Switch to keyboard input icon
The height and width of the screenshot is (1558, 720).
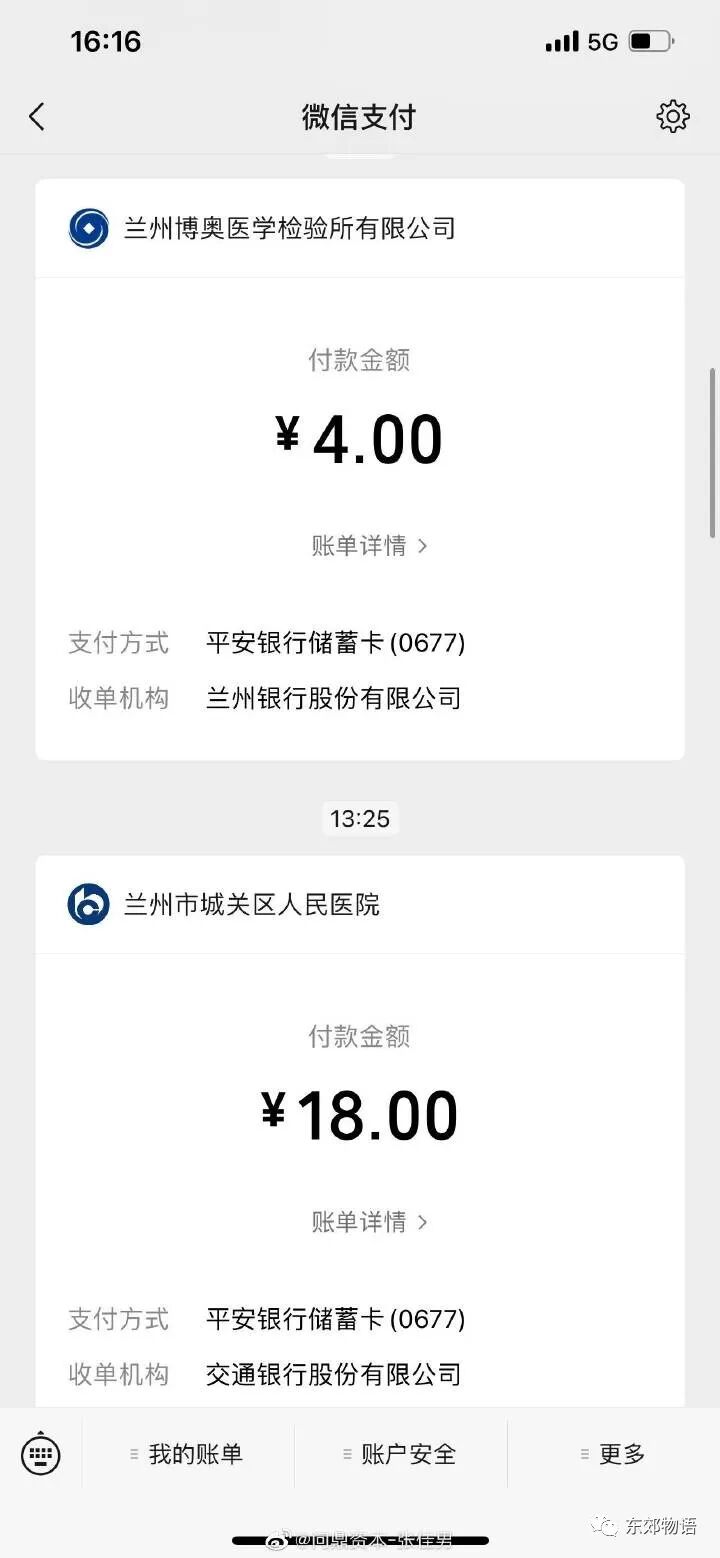pos(41,1454)
